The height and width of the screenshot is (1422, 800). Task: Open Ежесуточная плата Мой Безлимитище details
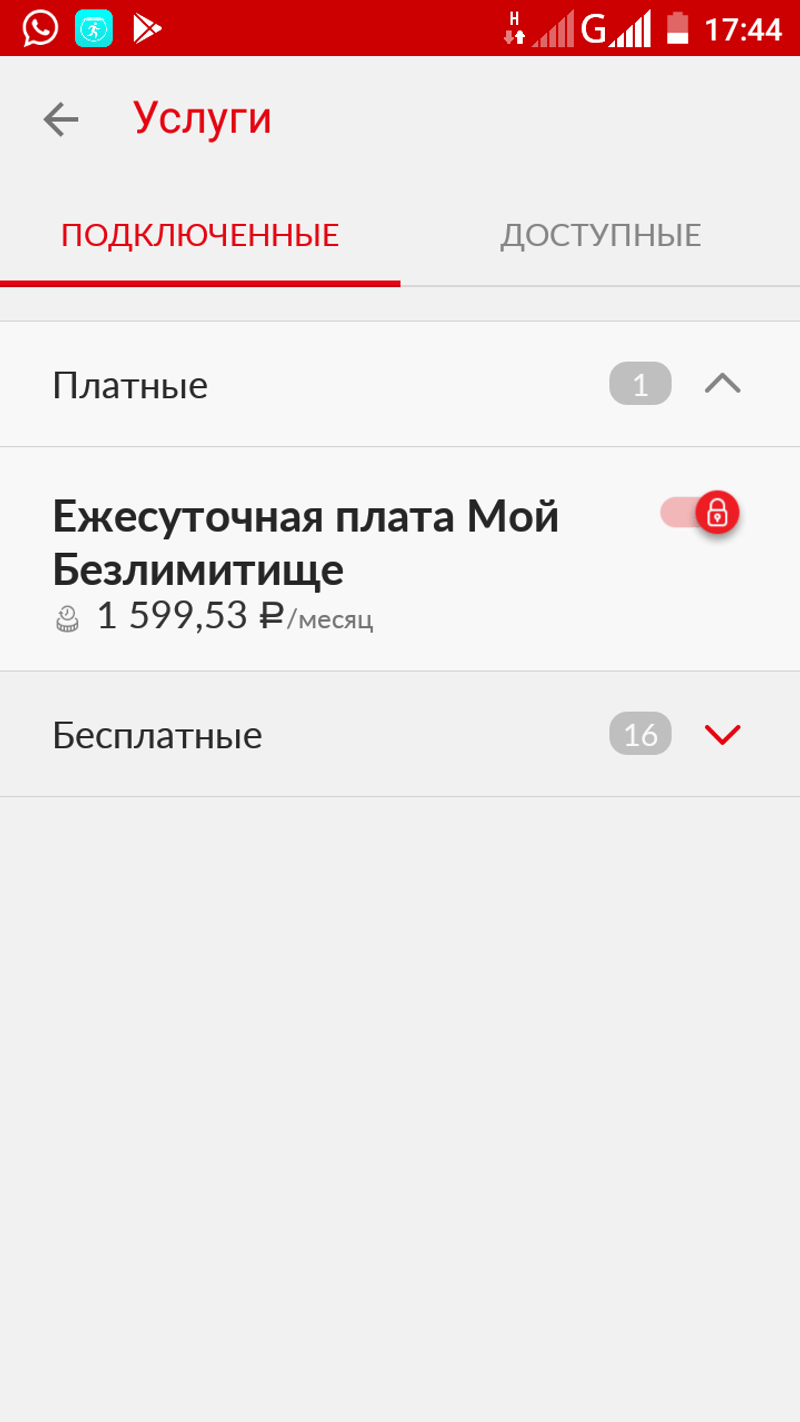pos(305,543)
